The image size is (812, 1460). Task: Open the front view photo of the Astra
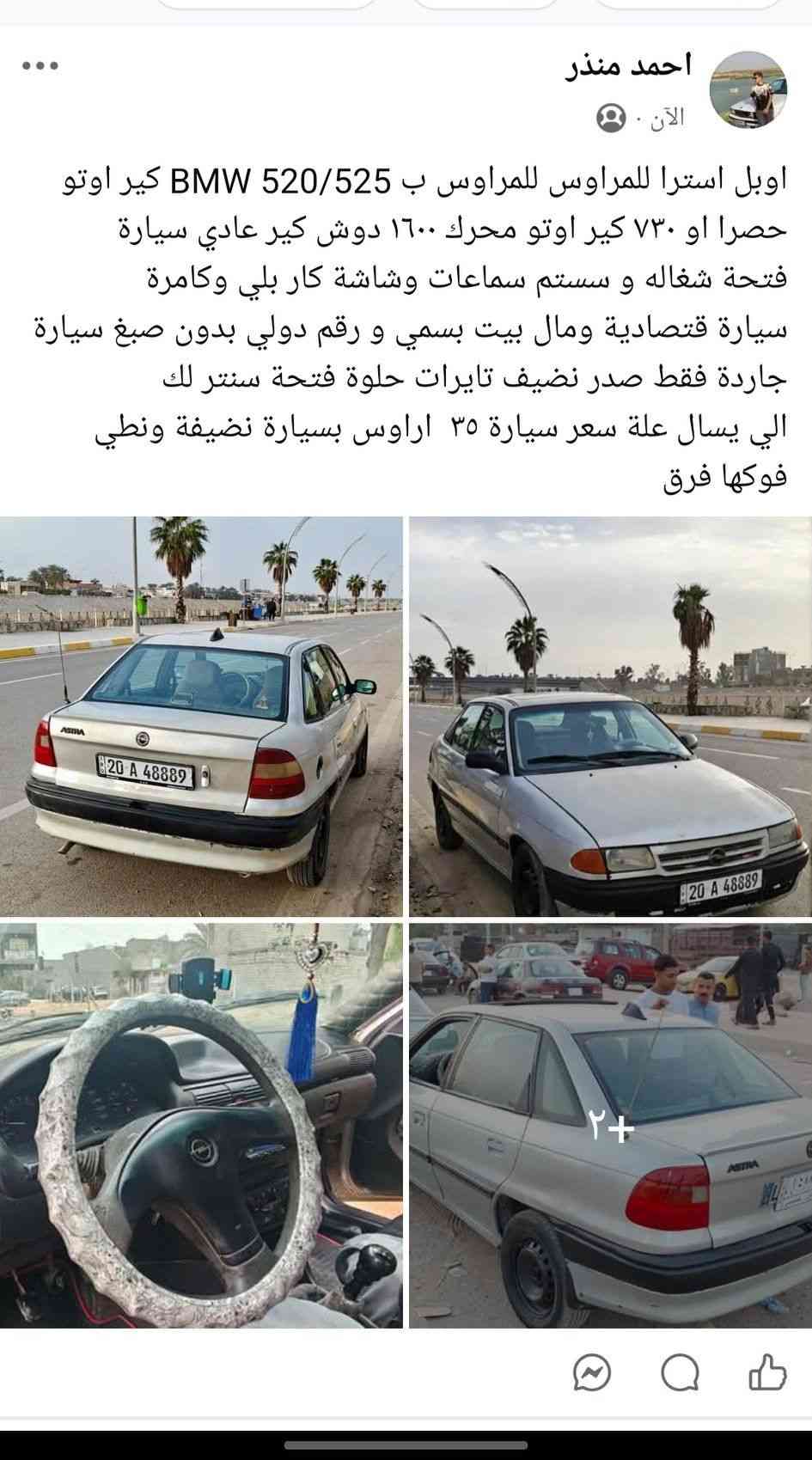[609, 716]
